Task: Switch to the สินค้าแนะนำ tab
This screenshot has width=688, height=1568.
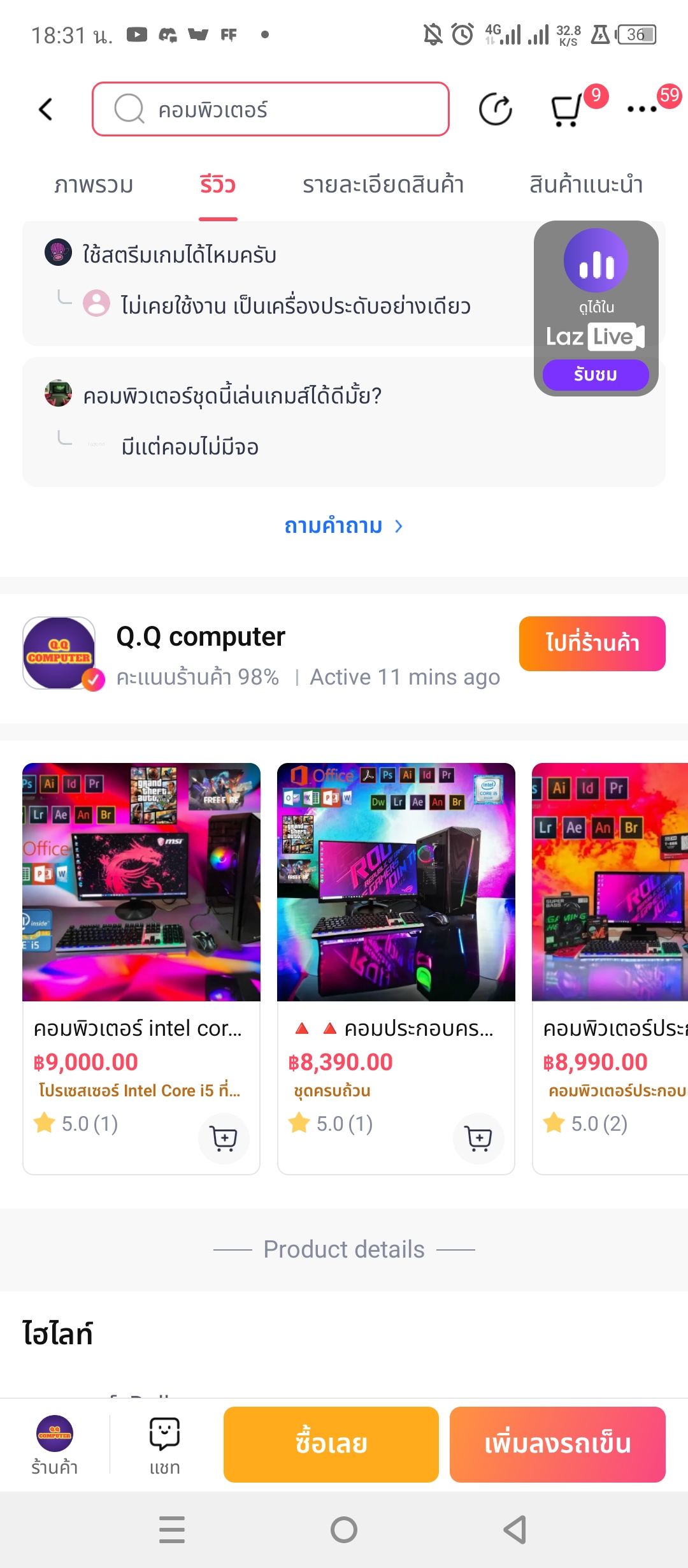Action: coord(585,185)
